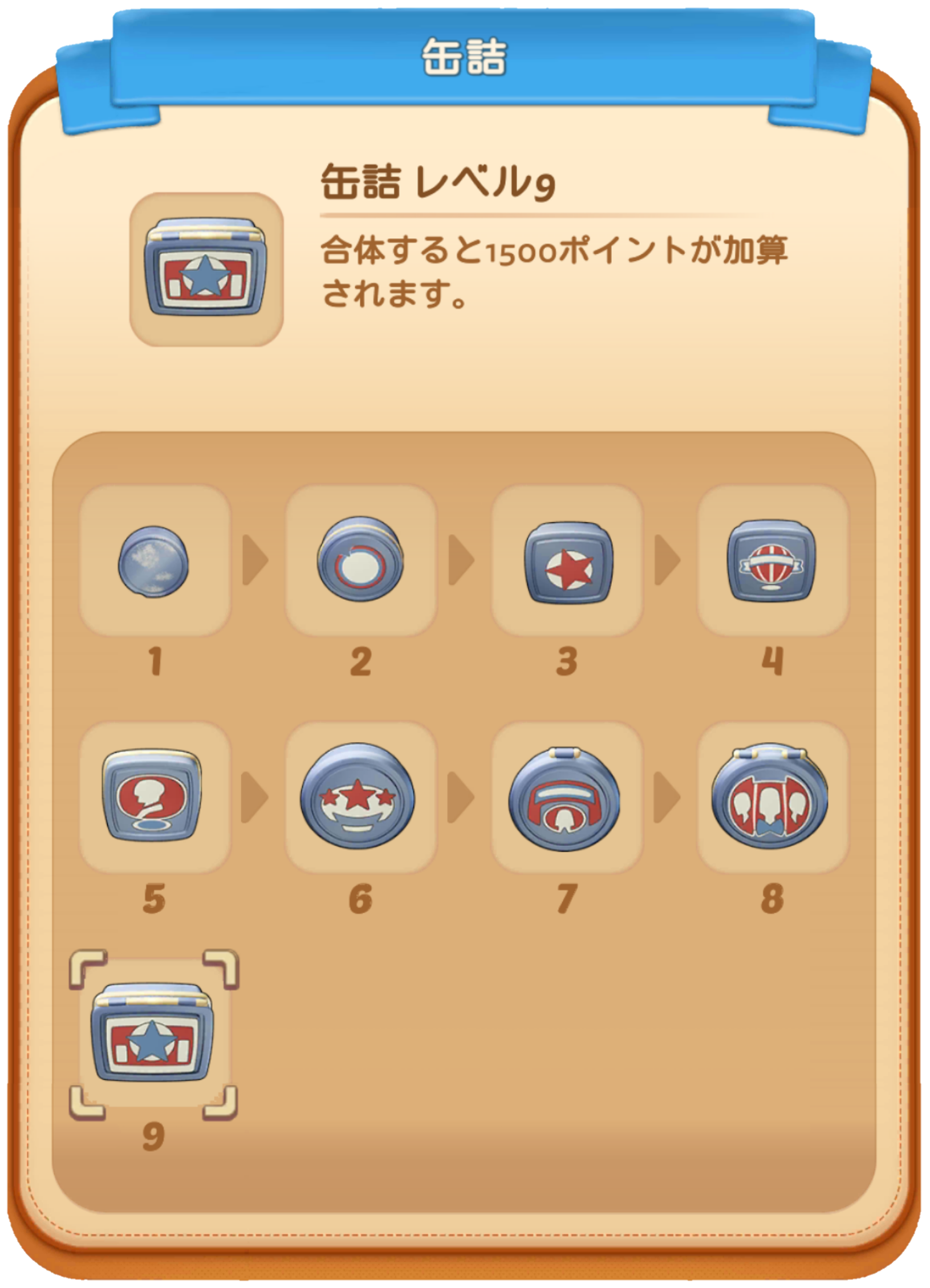Select the level 2 round can tile

click(x=360, y=561)
